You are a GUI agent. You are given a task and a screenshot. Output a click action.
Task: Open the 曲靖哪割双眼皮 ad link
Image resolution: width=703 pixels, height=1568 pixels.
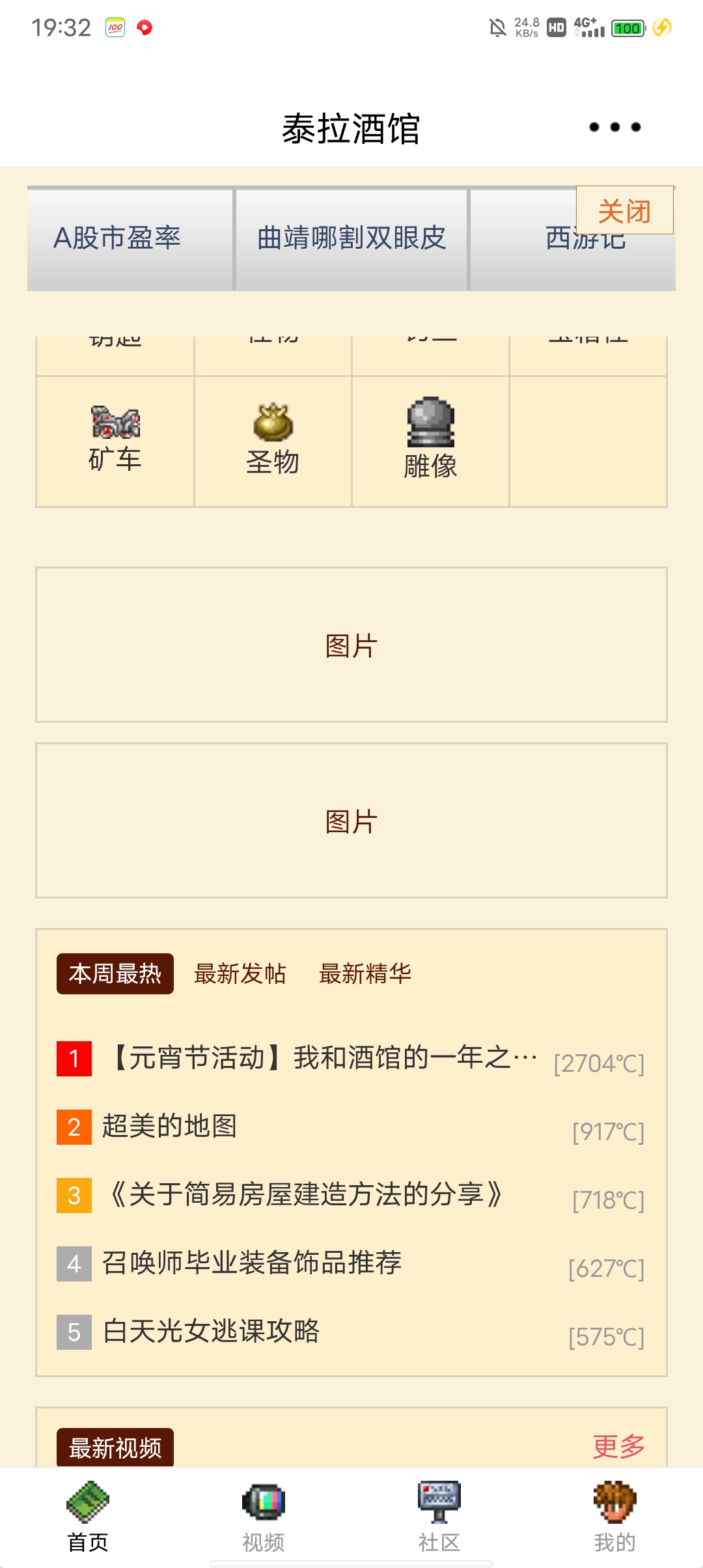[351, 238]
